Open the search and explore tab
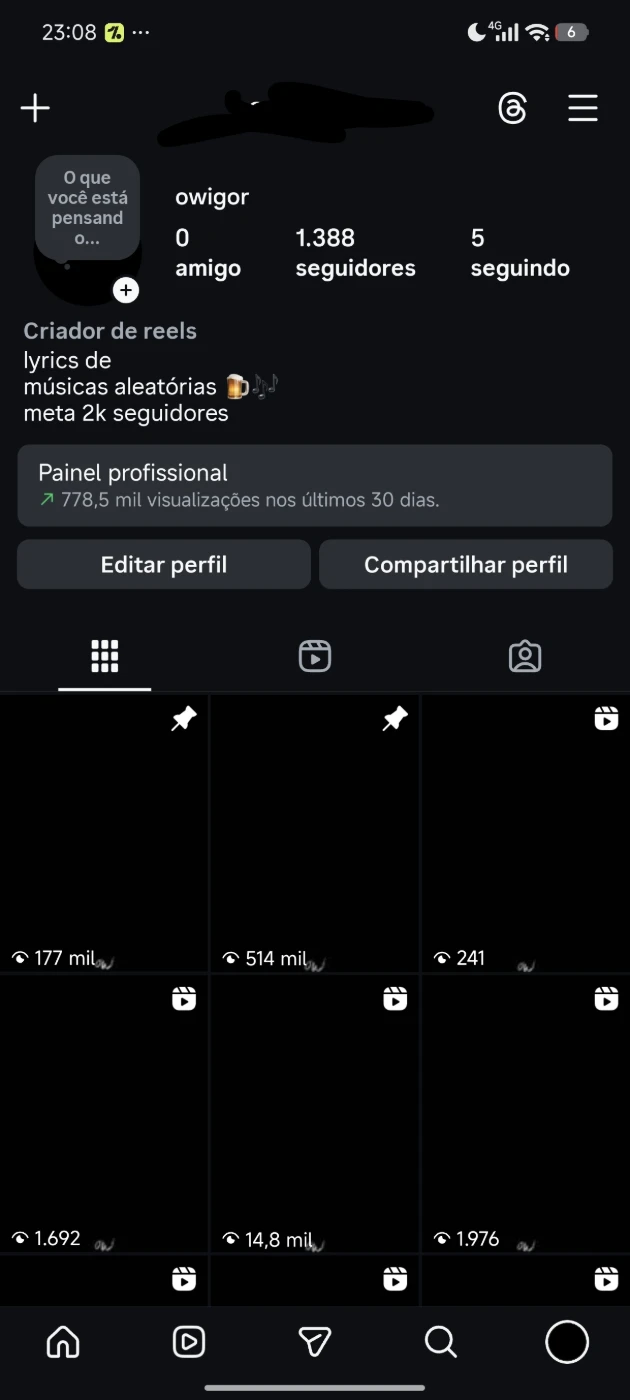The width and height of the screenshot is (630, 1400). [x=441, y=1342]
